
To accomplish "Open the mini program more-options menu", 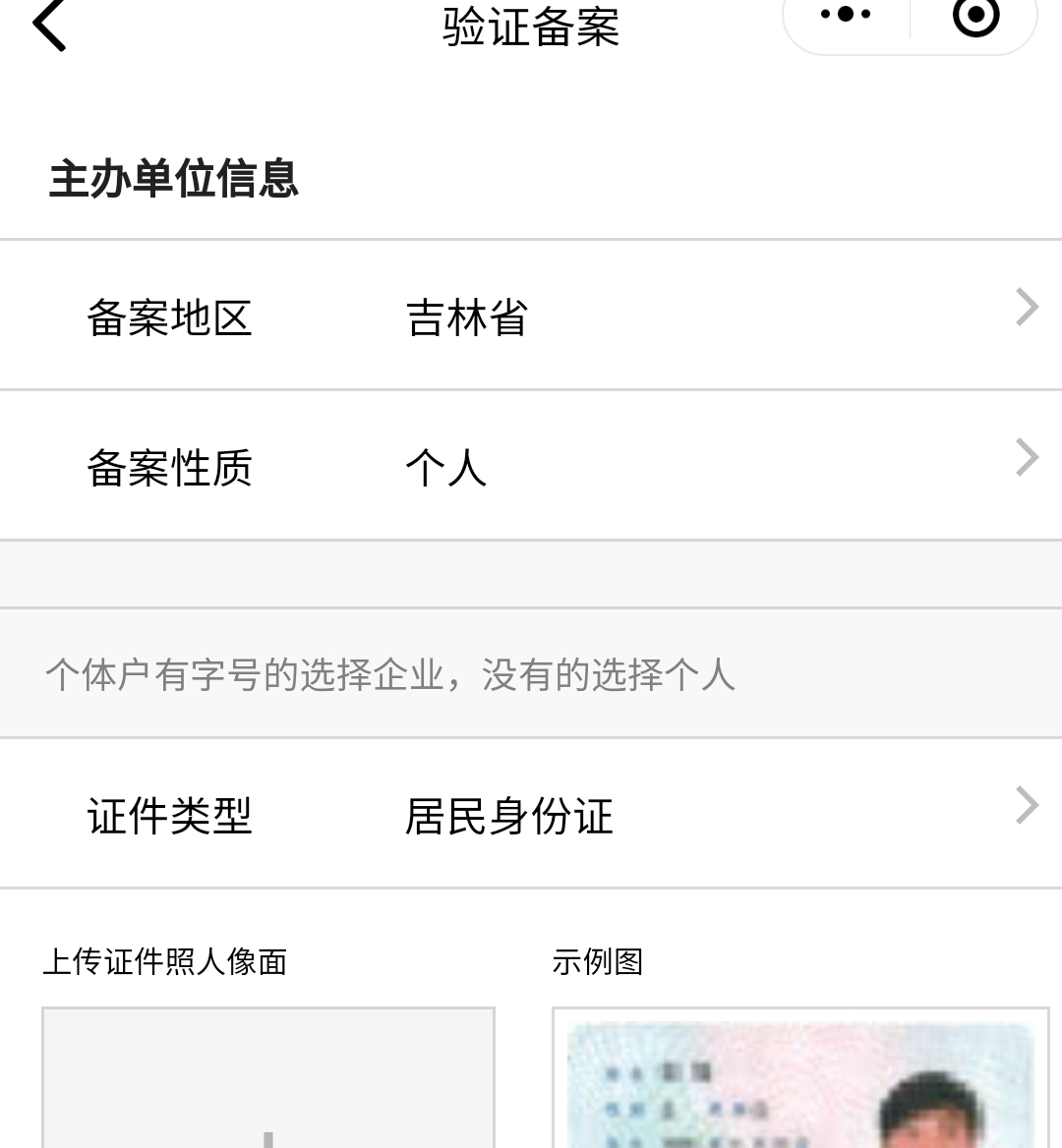I will (846, 15).
